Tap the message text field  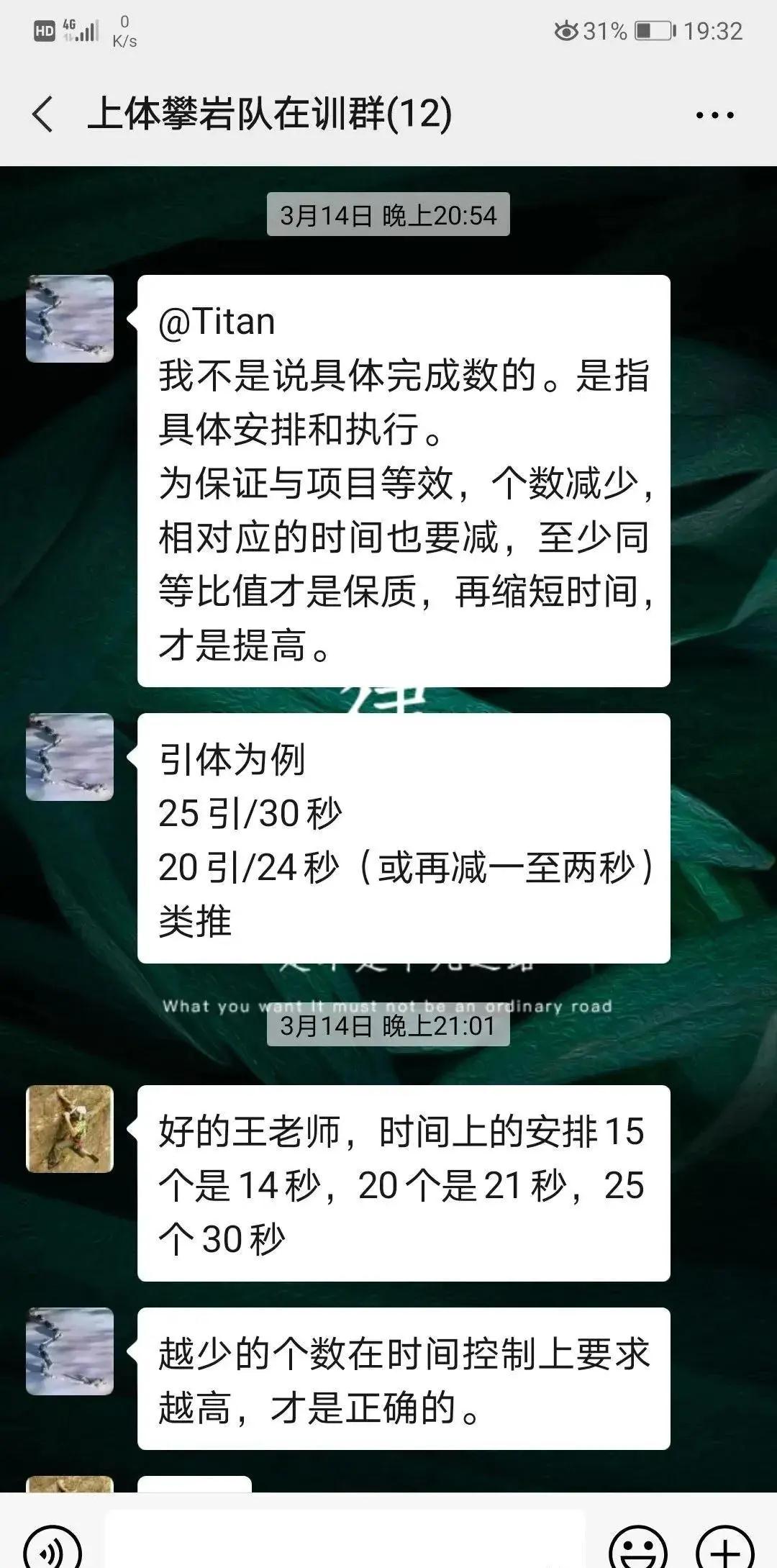[x=345, y=1544]
